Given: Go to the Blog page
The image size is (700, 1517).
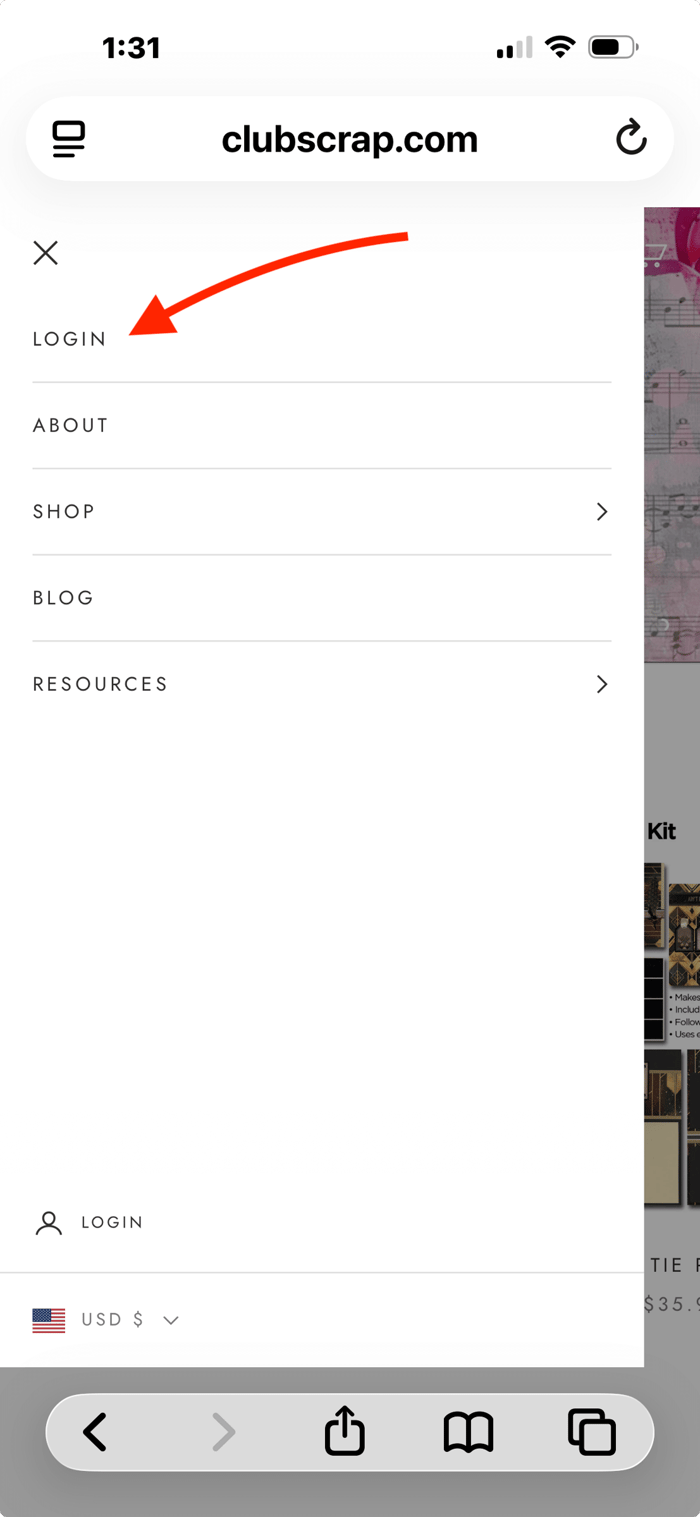Looking at the screenshot, I should pos(64,598).
